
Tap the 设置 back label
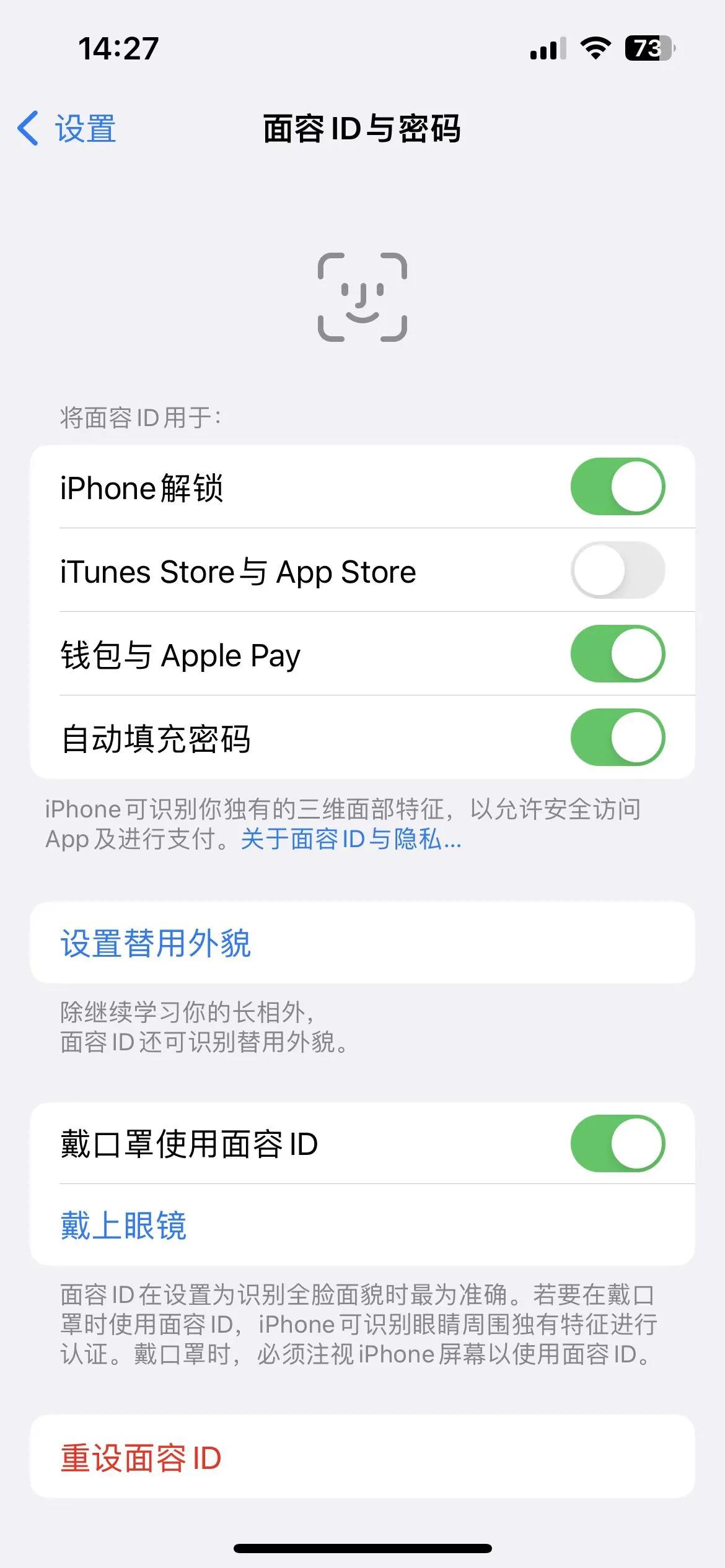[84, 129]
